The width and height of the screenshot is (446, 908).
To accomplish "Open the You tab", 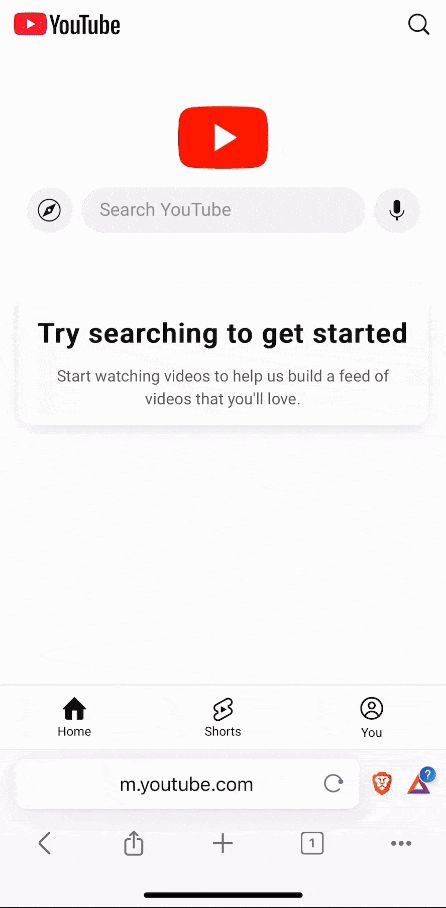I will (371, 718).
